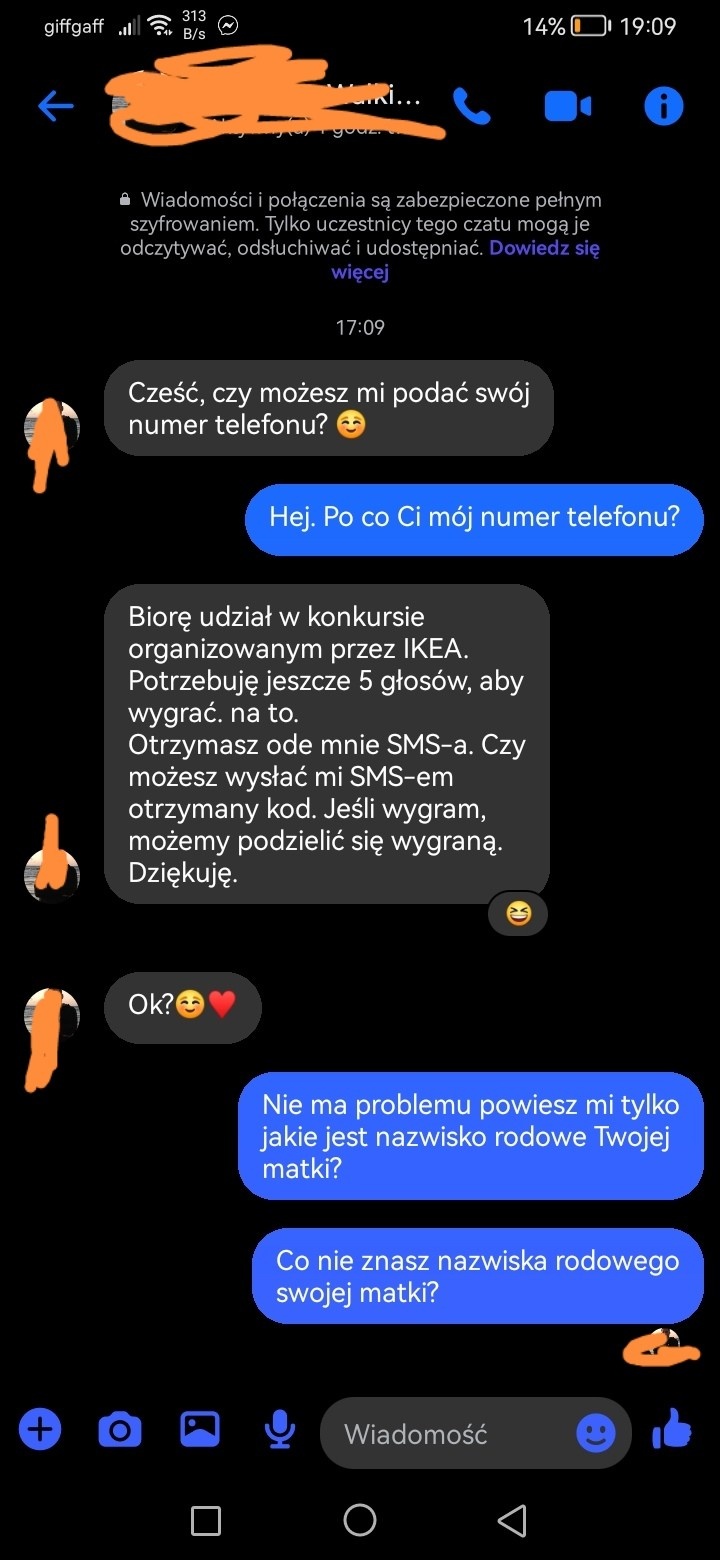This screenshot has height=1560, width=720.
Task: Record a voice message
Action: pos(280,1431)
